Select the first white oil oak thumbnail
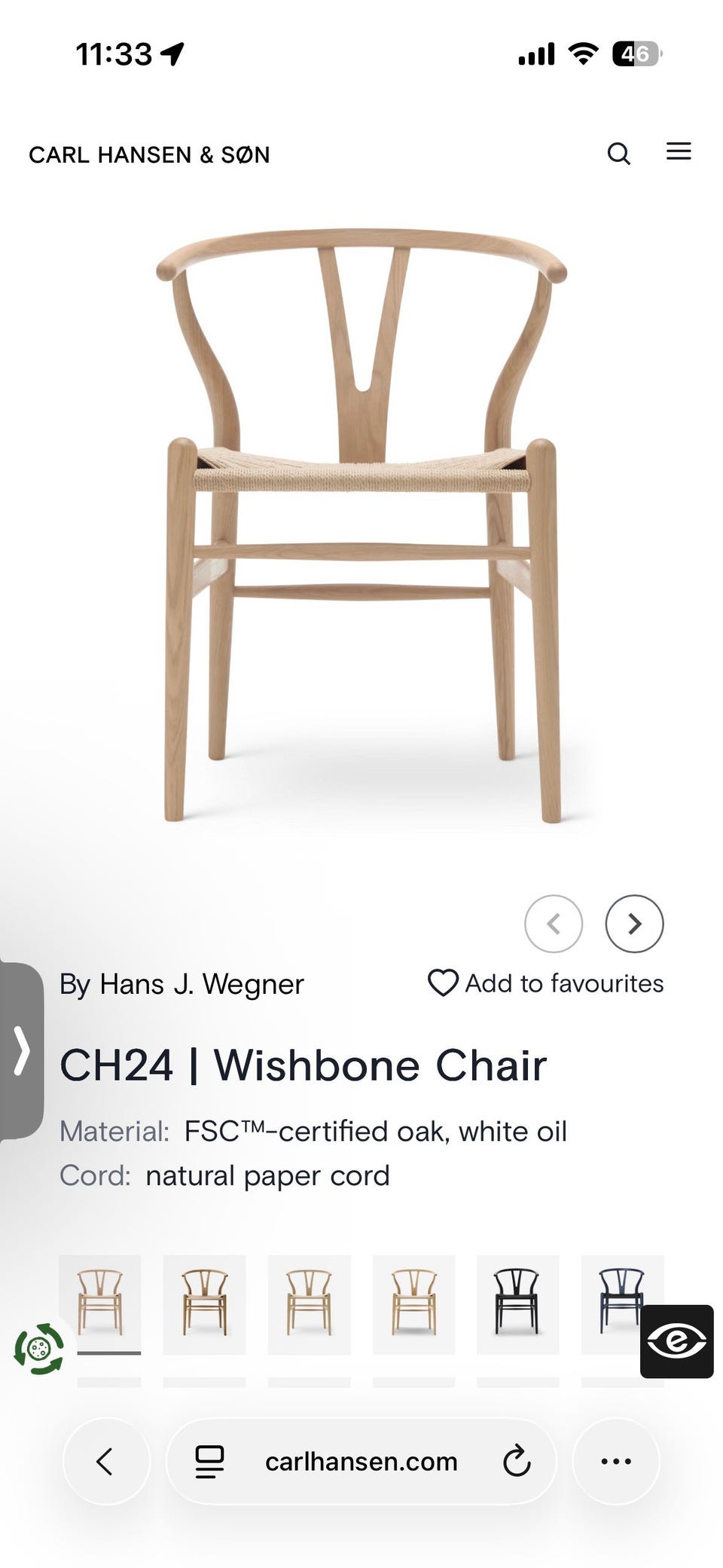 pos(100,1304)
